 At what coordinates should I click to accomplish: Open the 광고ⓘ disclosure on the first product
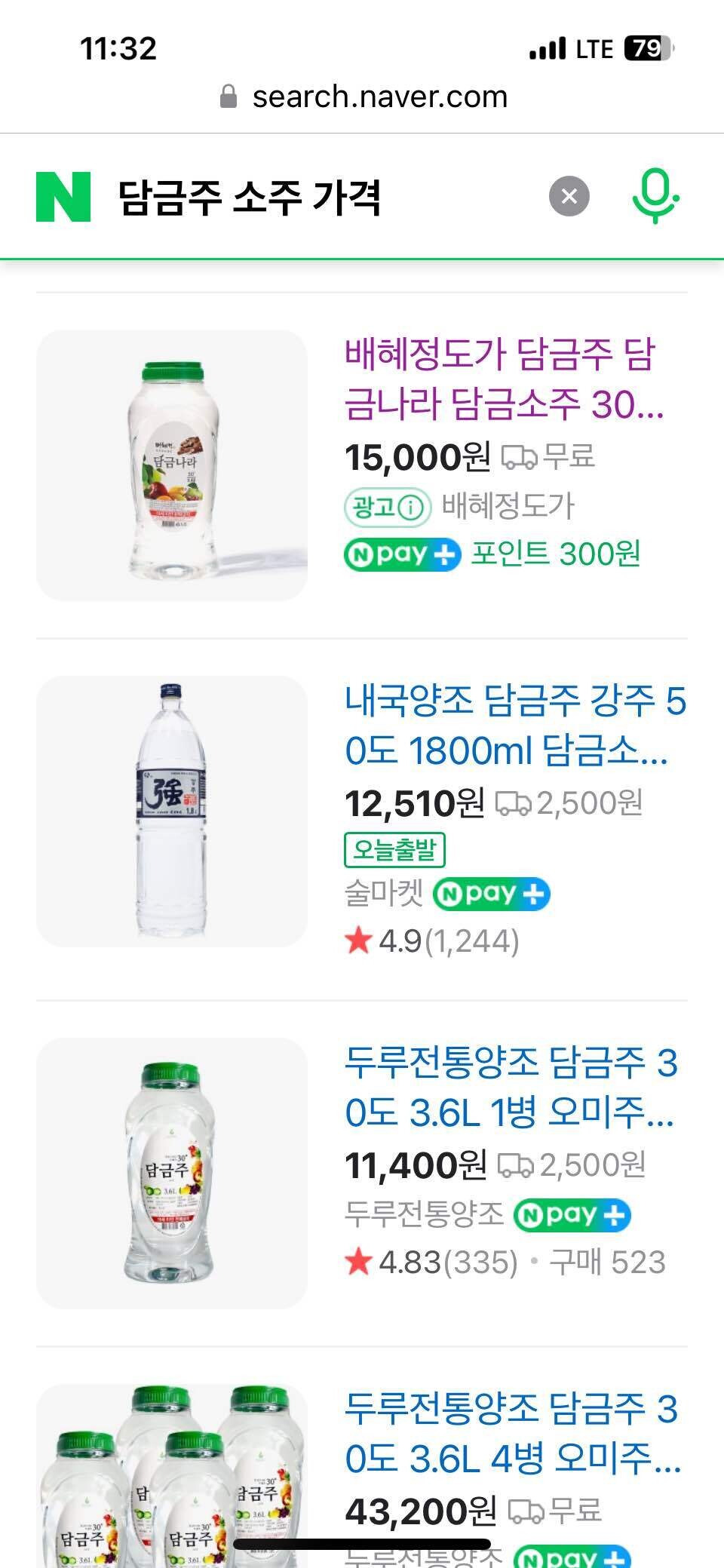click(x=385, y=508)
